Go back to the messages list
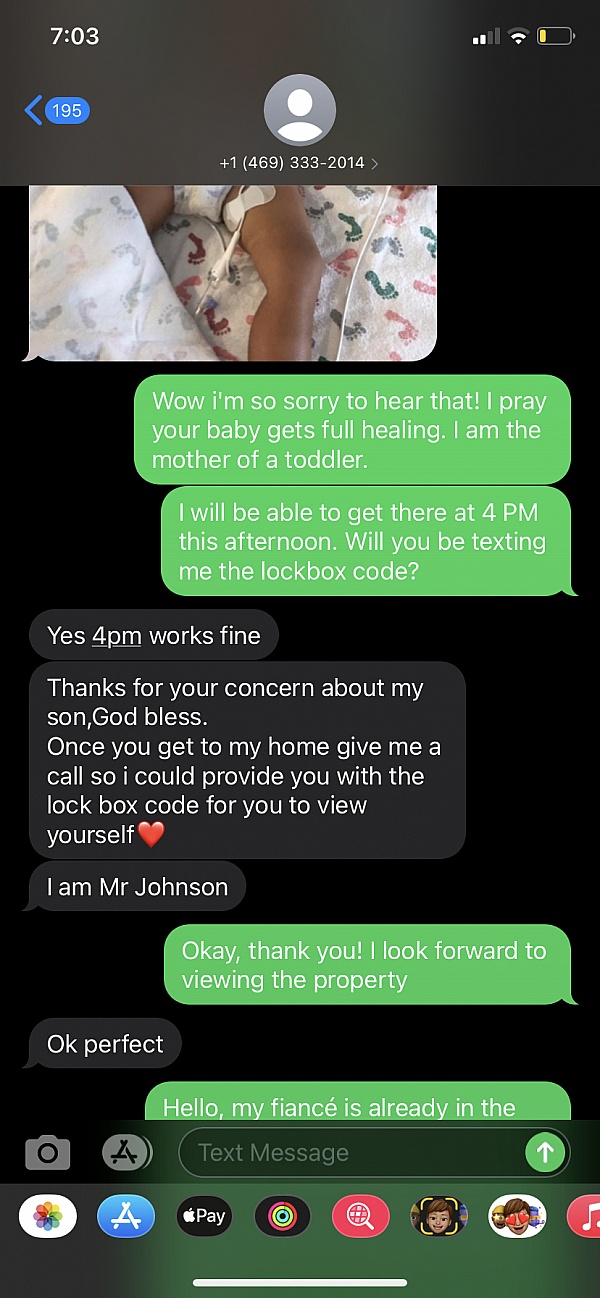The image size is (600, 1298). click(x=57, y=110)
